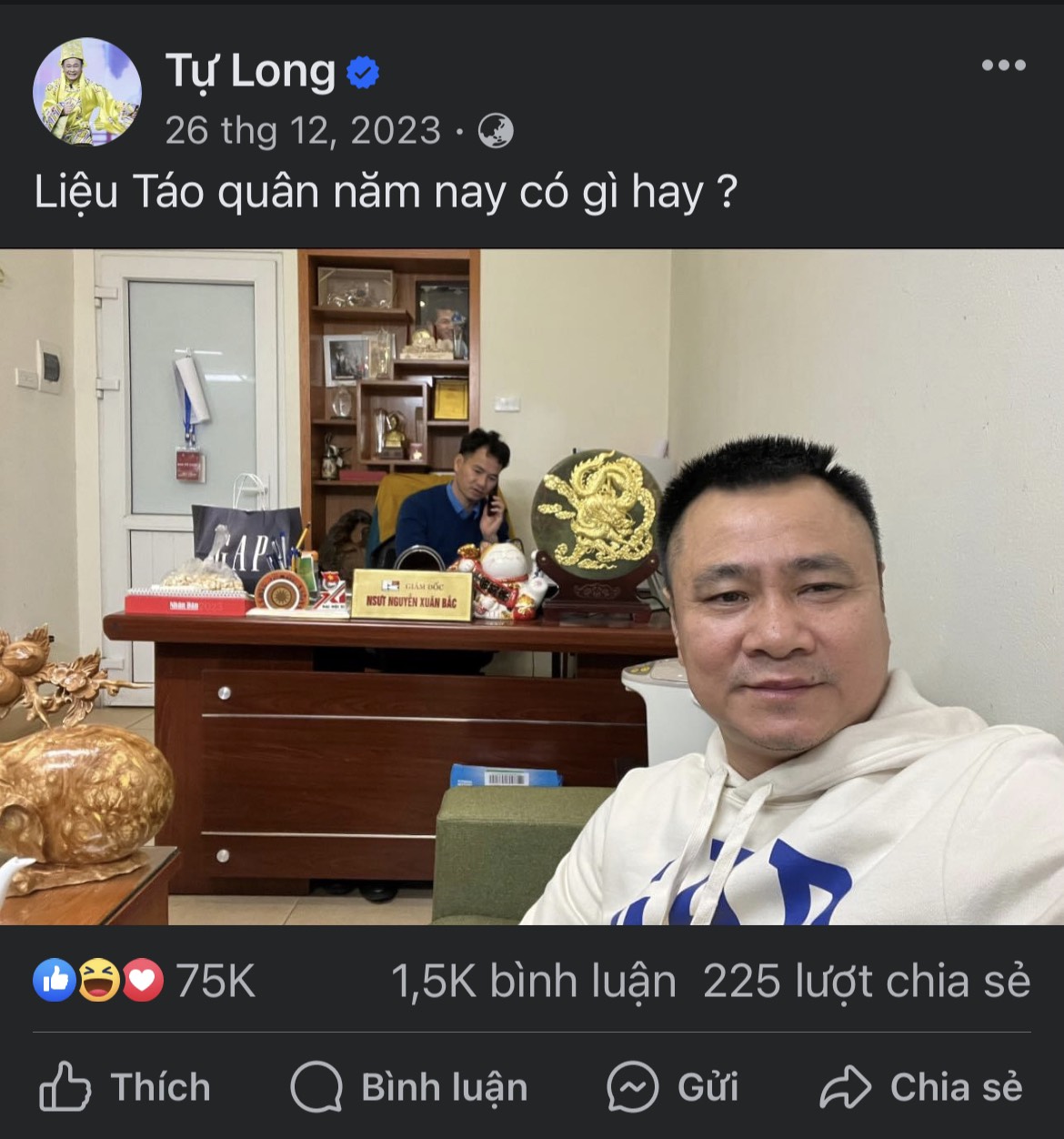Show who reacted with 75K reactions
The image size is (1064, 1139).
[146, 981]
